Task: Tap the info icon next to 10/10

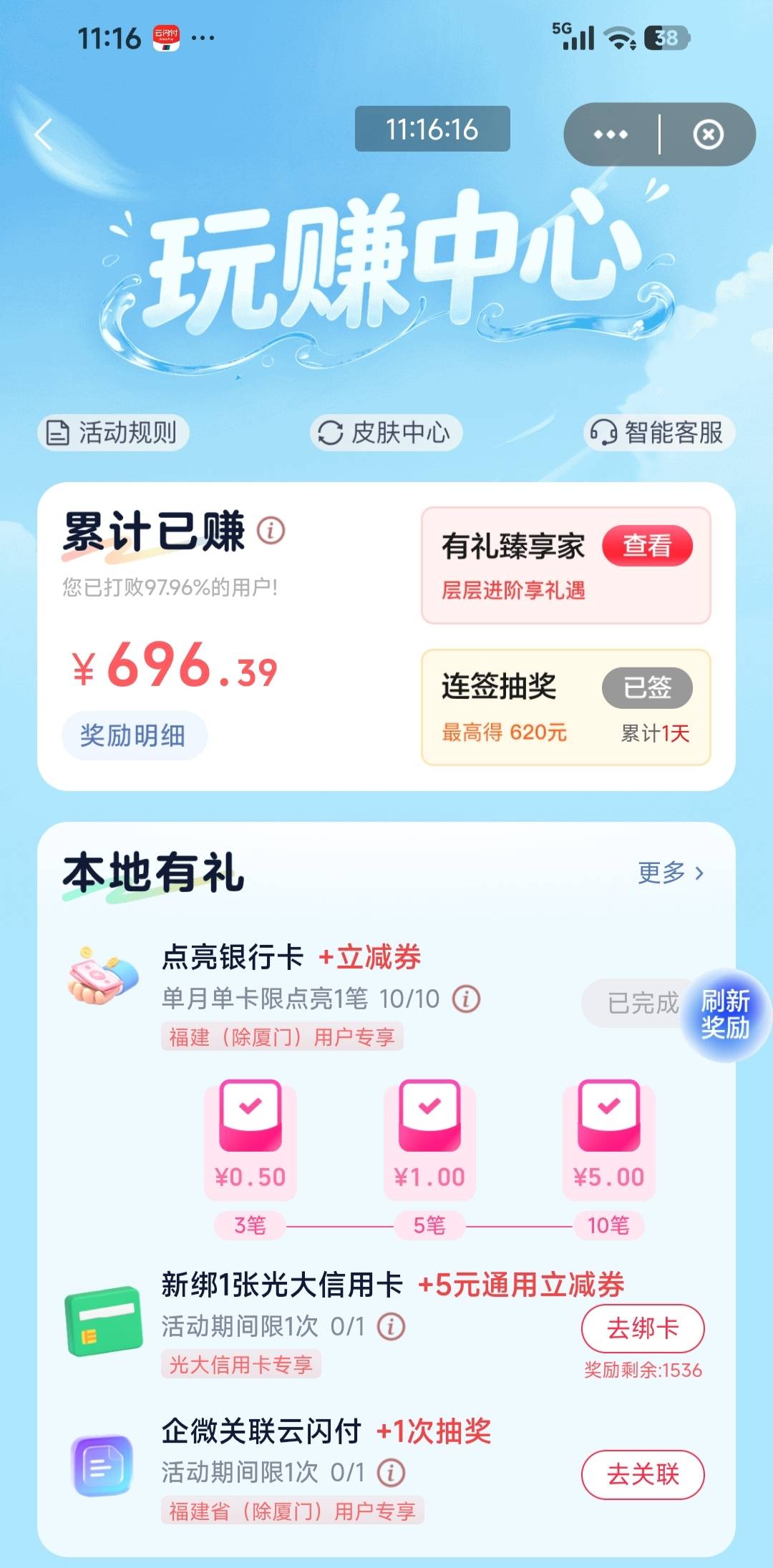Action: tap(466, 999)
